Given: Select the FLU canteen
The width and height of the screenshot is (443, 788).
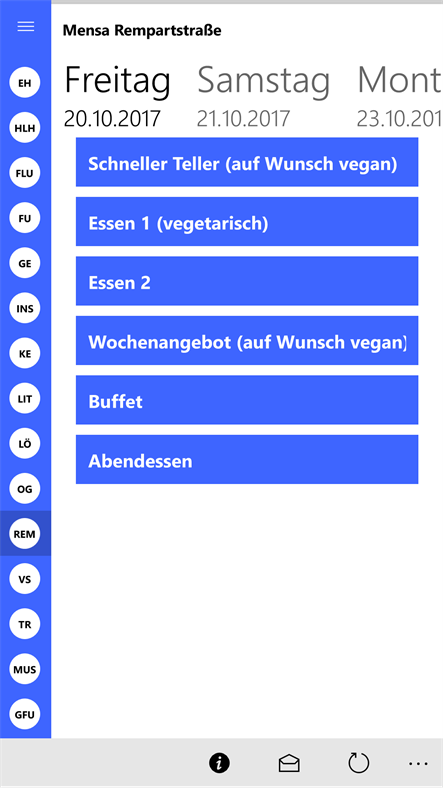Looking at the screenshot, I should pyautogui.click(x=25, y=173).
